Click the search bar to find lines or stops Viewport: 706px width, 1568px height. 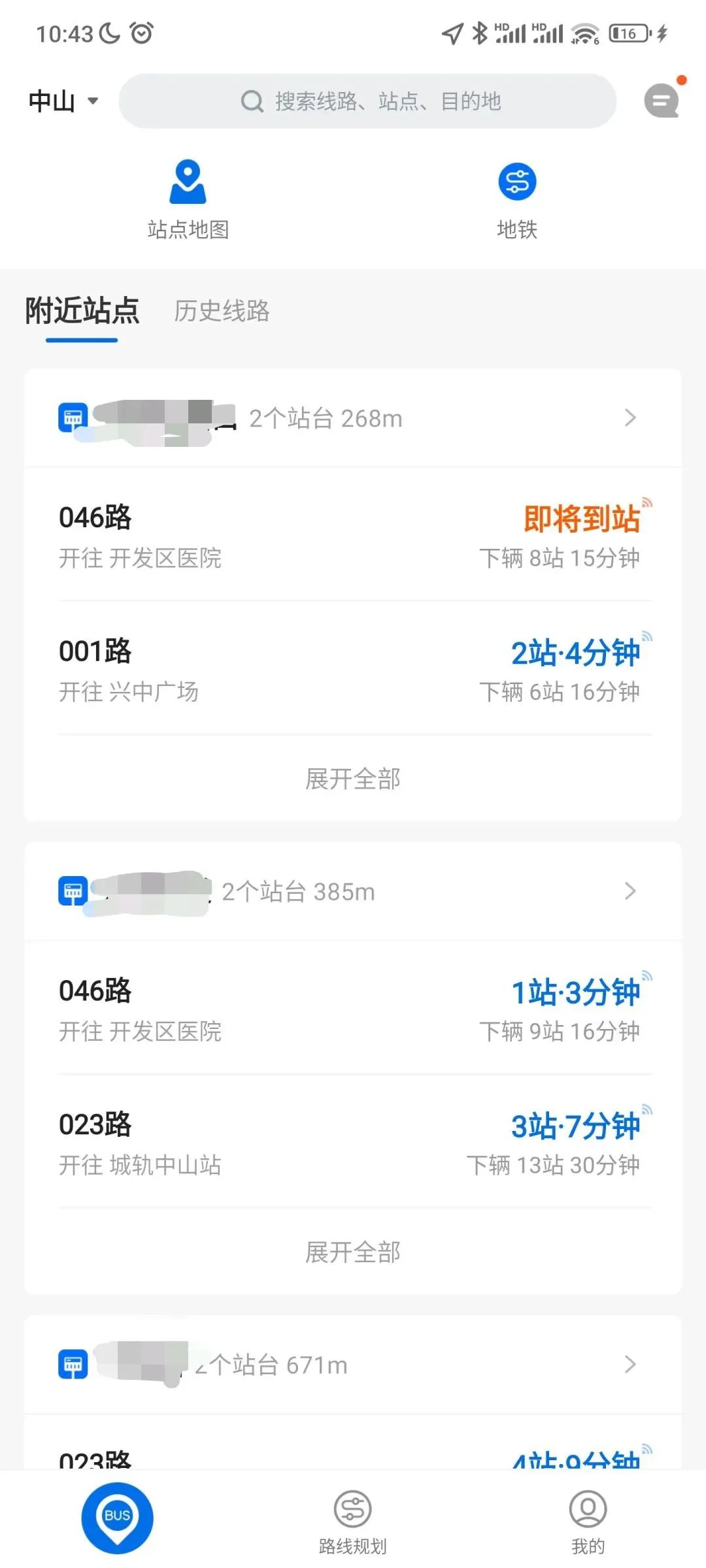366,101
